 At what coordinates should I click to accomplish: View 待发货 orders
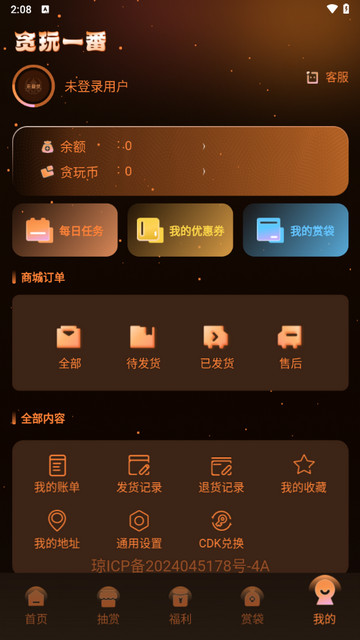143,347
